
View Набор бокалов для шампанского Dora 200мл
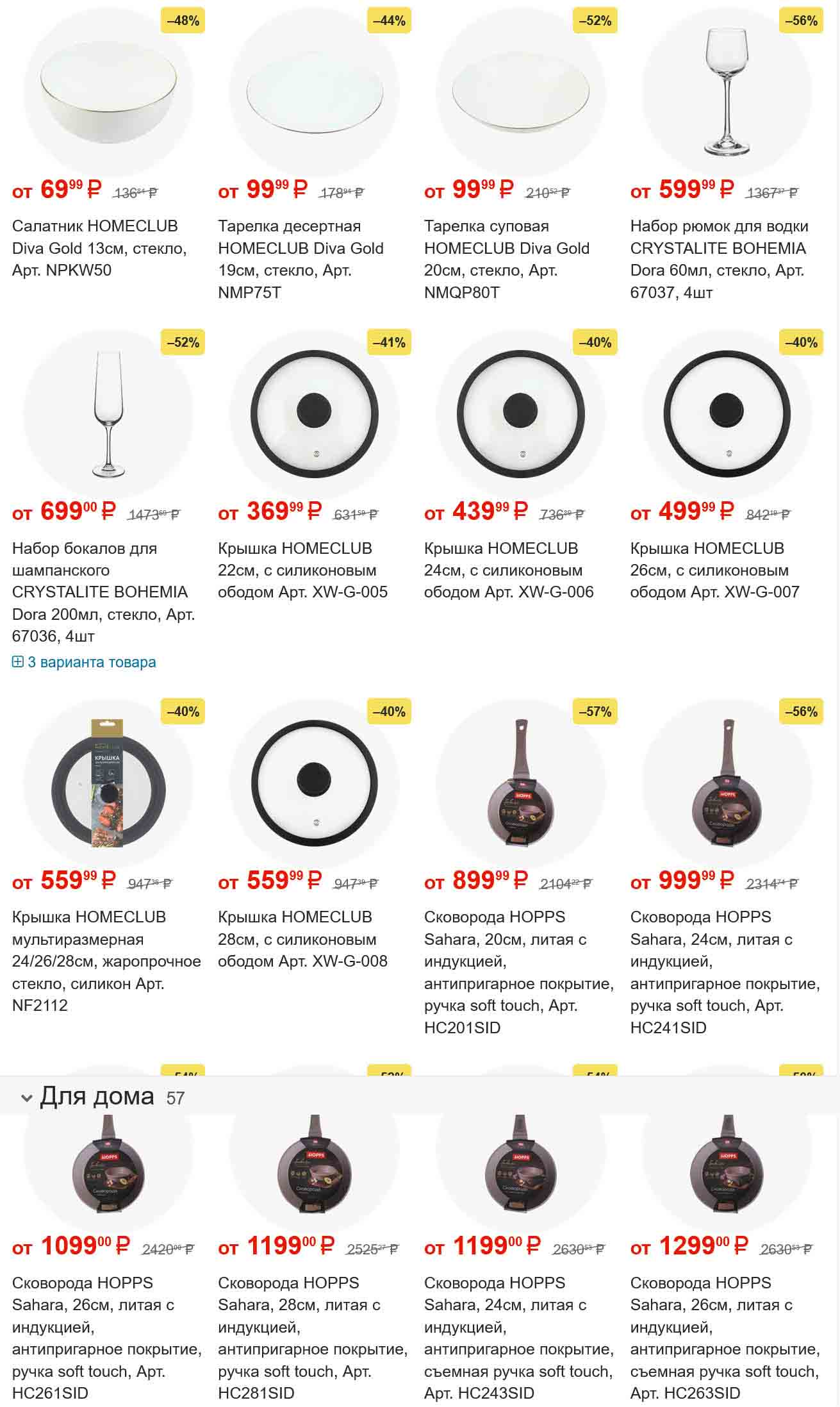click(103, 592)
